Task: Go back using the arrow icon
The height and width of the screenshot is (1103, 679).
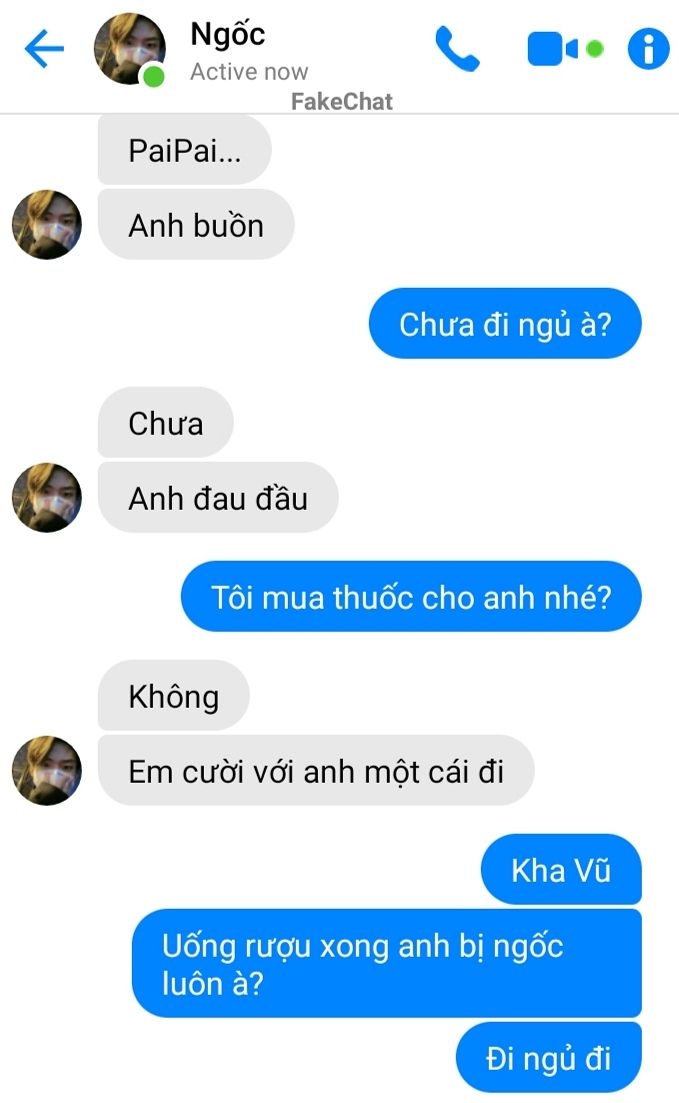Action: click(x=44, y=49)
